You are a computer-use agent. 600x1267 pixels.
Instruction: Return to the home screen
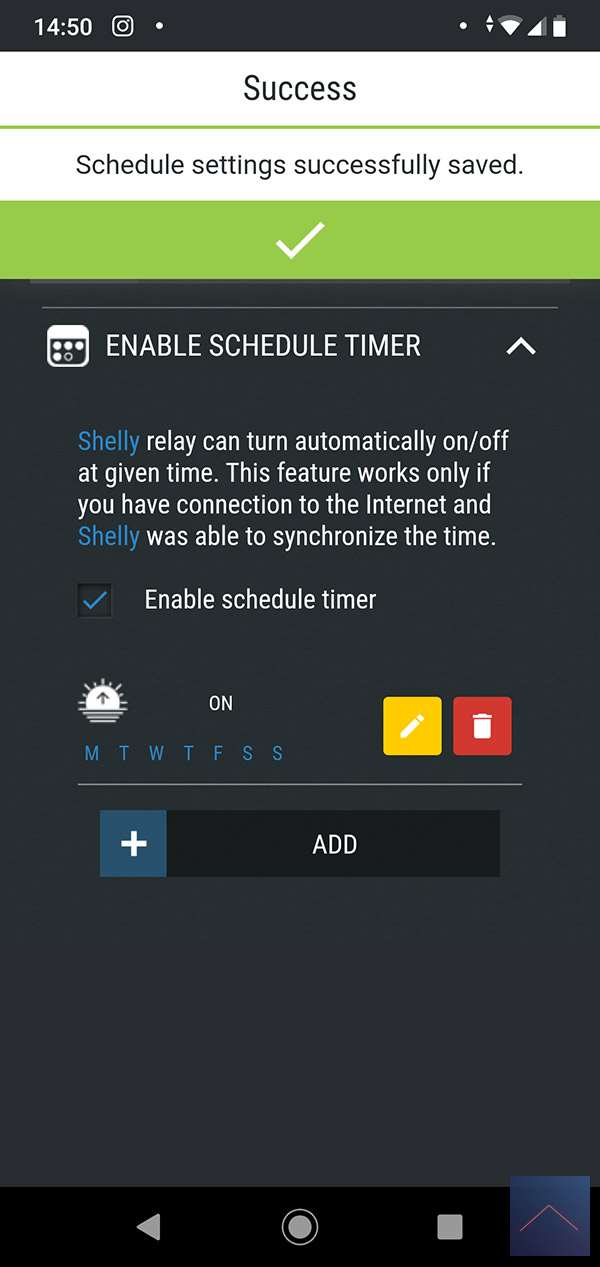coord(300,1226)
